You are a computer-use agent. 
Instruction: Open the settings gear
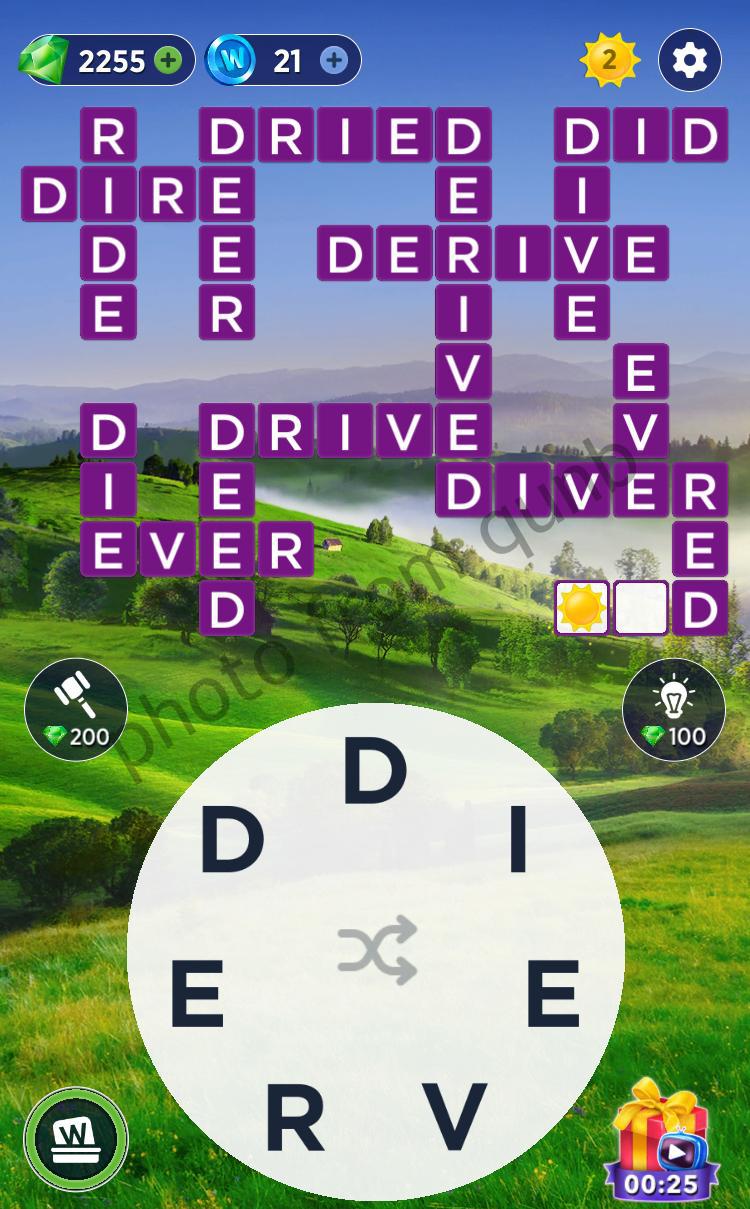pyautogui.click(x=689, y=61)
